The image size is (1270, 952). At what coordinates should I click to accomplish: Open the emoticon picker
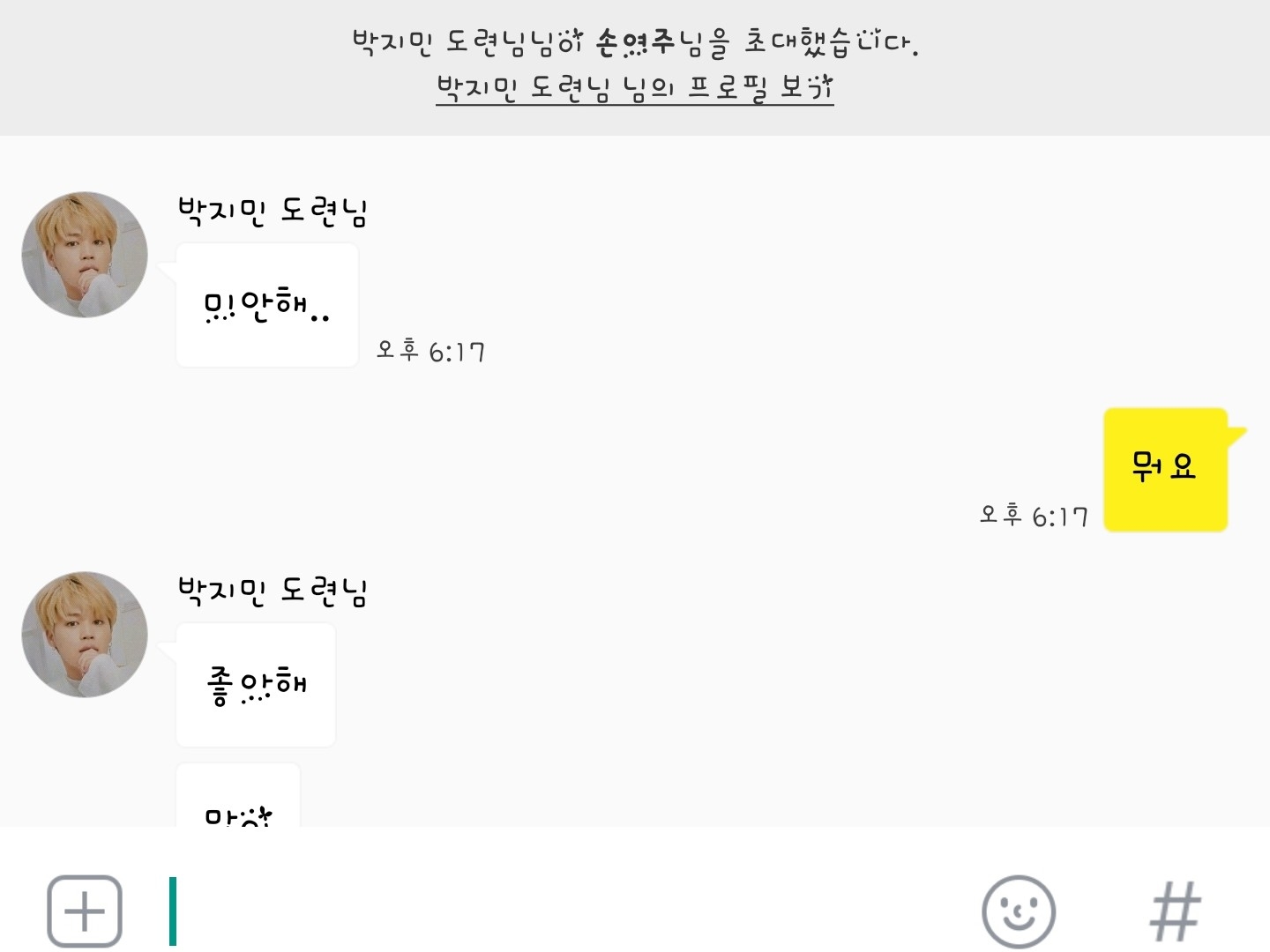click(x=1019, y=911)
